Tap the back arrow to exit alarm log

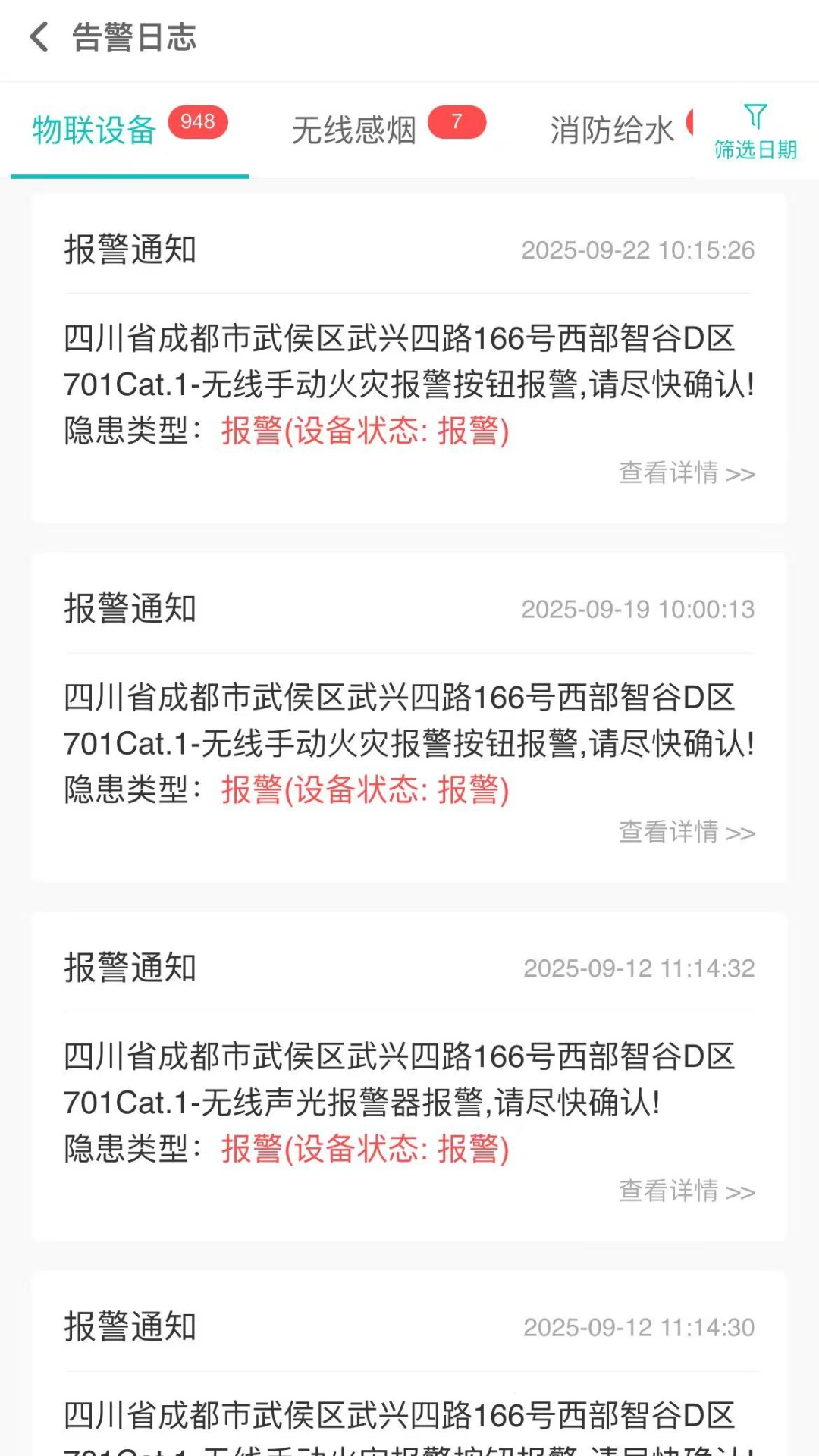pyautogui.click(x=38, y=36)
